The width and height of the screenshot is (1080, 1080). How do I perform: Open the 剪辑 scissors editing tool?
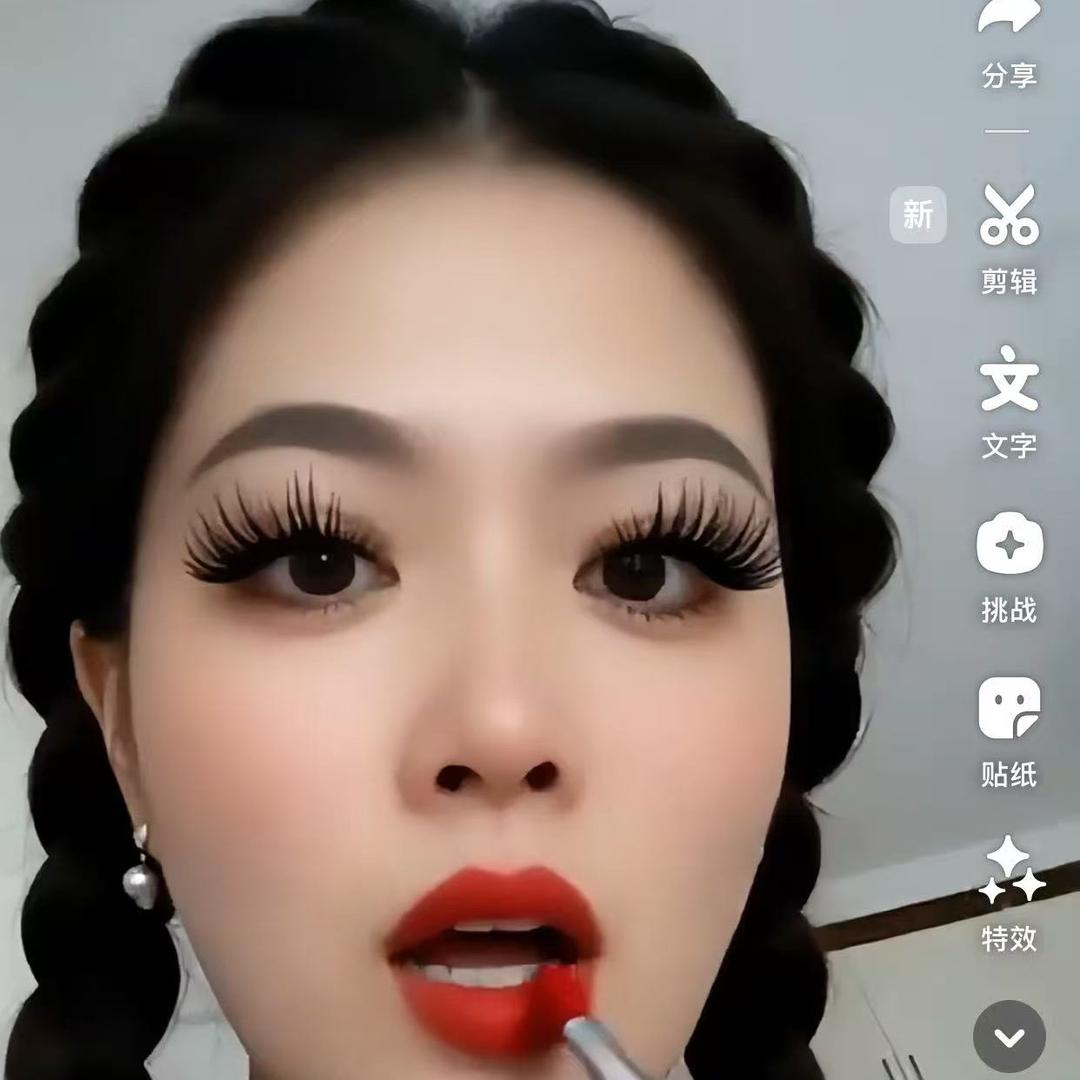pos(1009,215)
